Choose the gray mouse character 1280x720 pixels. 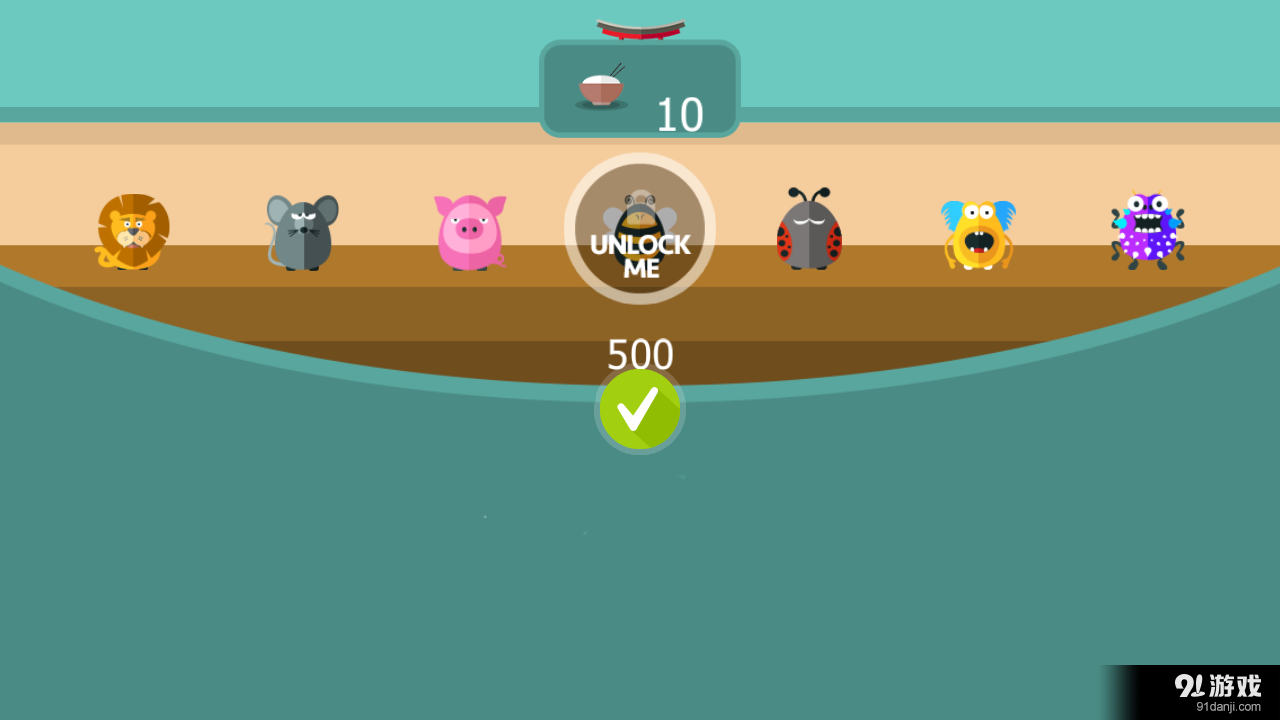click(302, 232)
